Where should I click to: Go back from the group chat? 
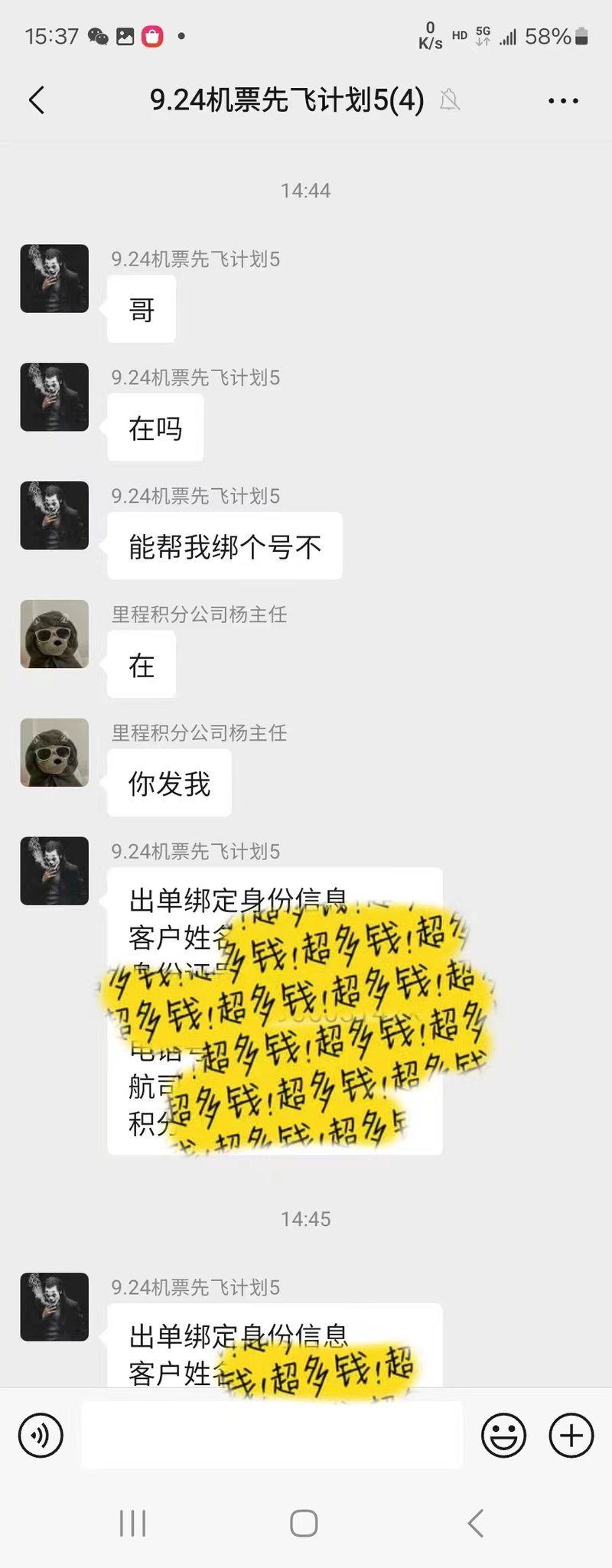point(37,100)
